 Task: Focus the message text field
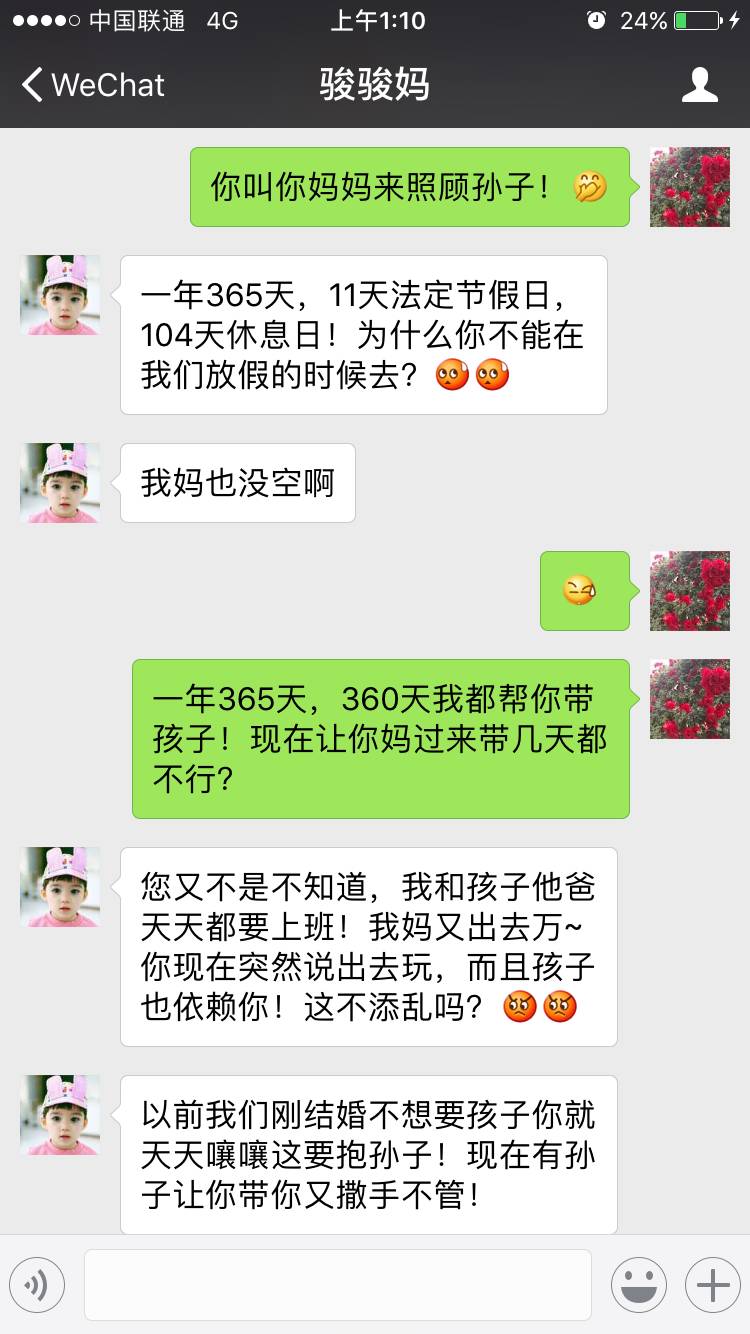338,1285
